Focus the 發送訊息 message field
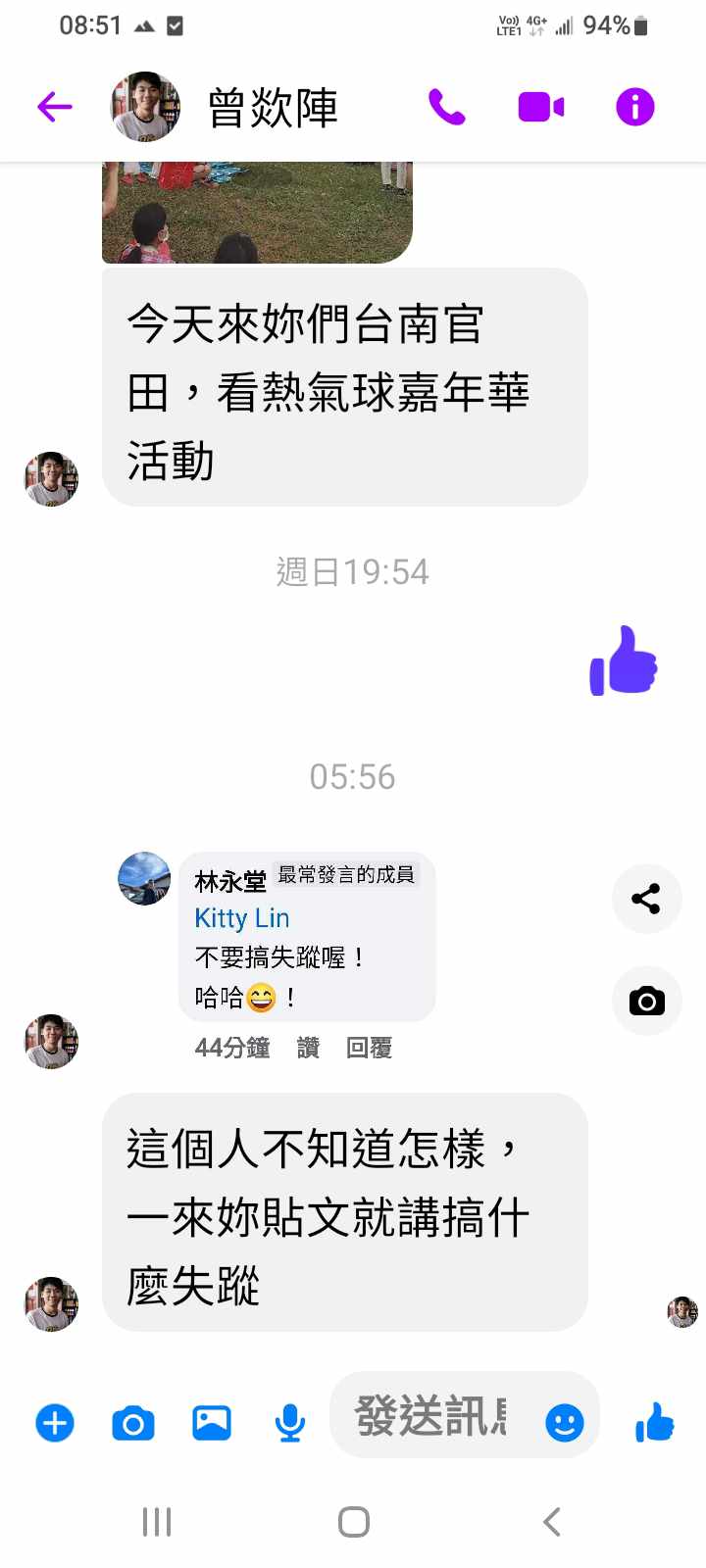The image size is (706, 1568). coord(431,1417)
